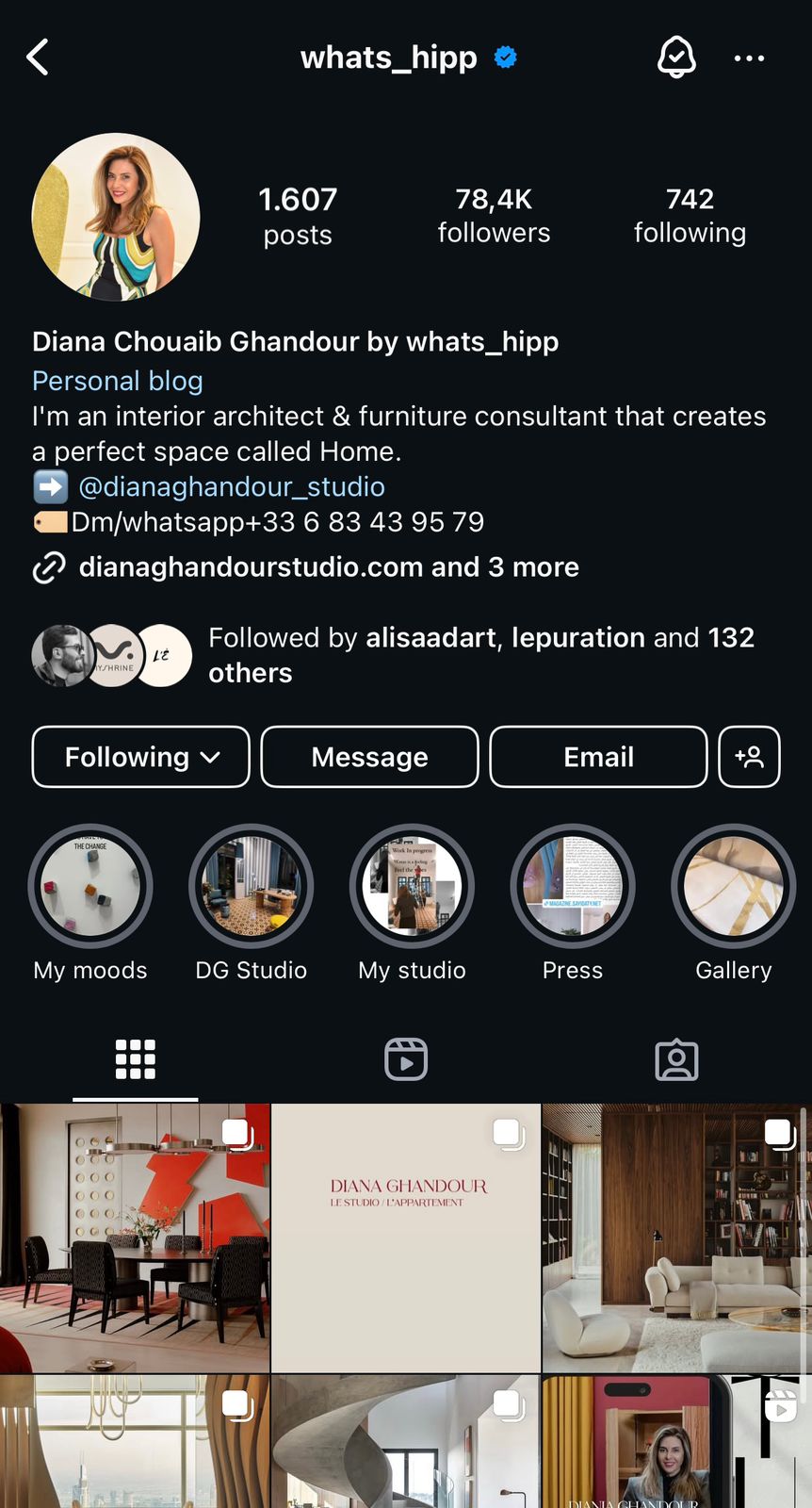Open the Gallery story highlight
Image resolution: width=812 pixels, height=1508 pixels.
[x=734, y=886]
